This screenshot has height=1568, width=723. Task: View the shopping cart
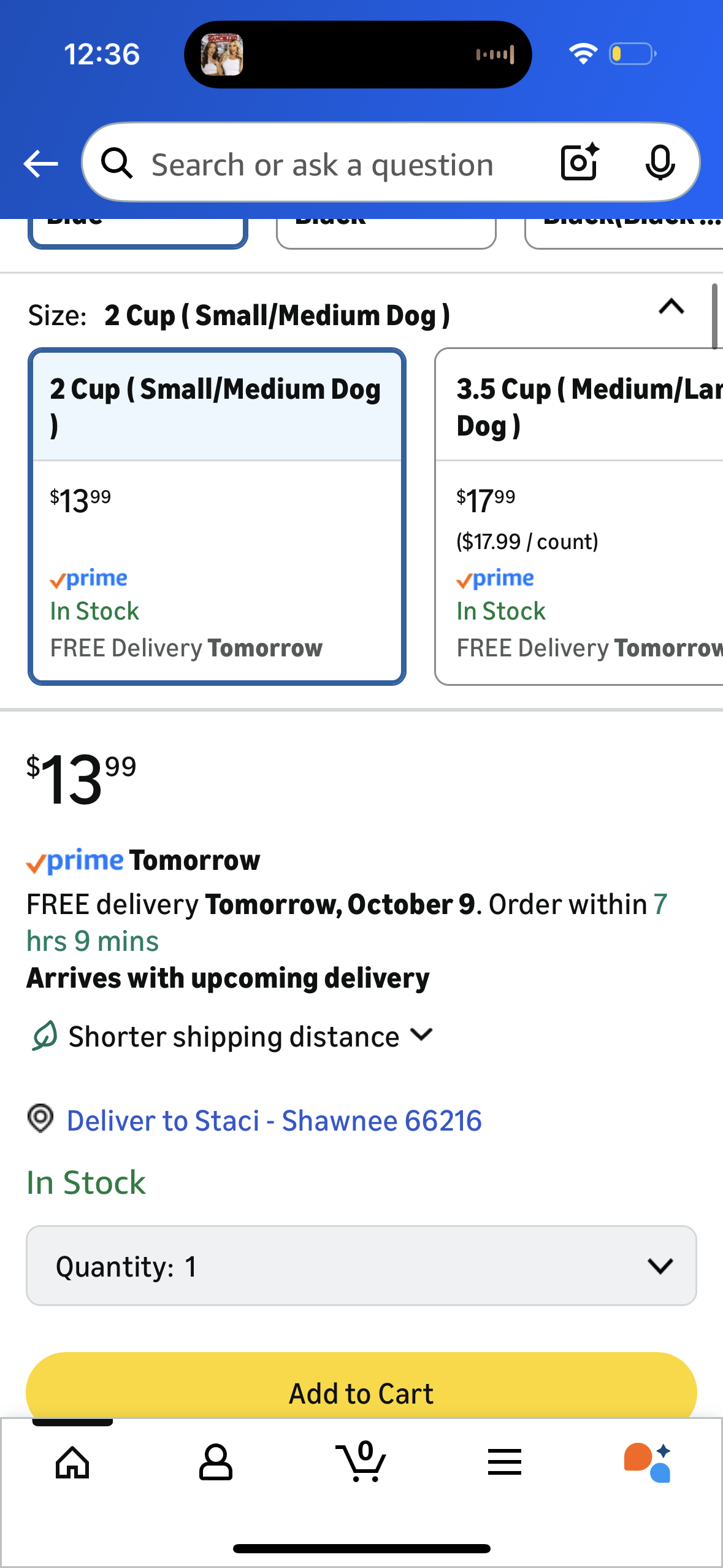tap(361, 1462)
